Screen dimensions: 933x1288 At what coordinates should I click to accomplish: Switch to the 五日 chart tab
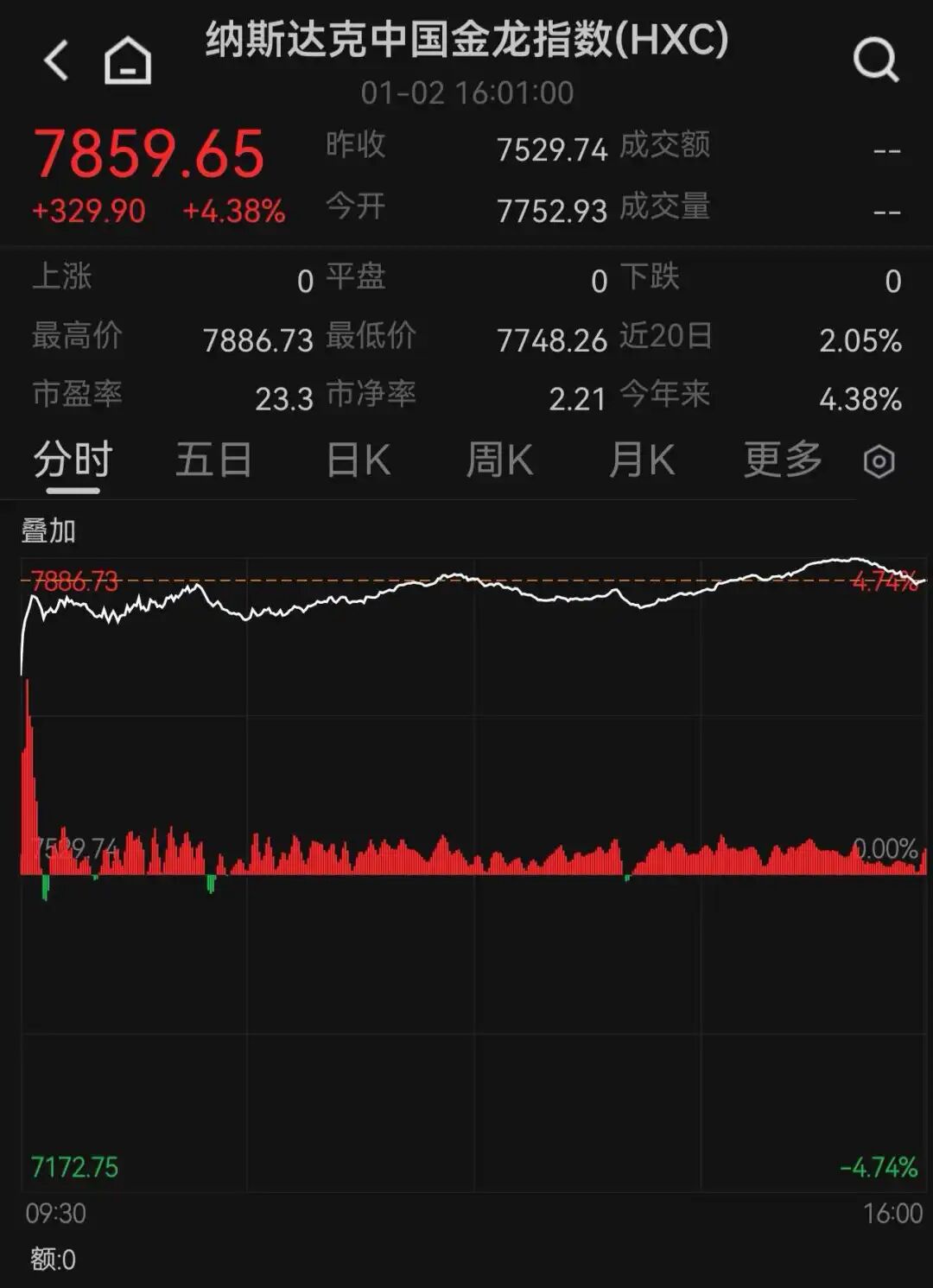pos(213,460)
